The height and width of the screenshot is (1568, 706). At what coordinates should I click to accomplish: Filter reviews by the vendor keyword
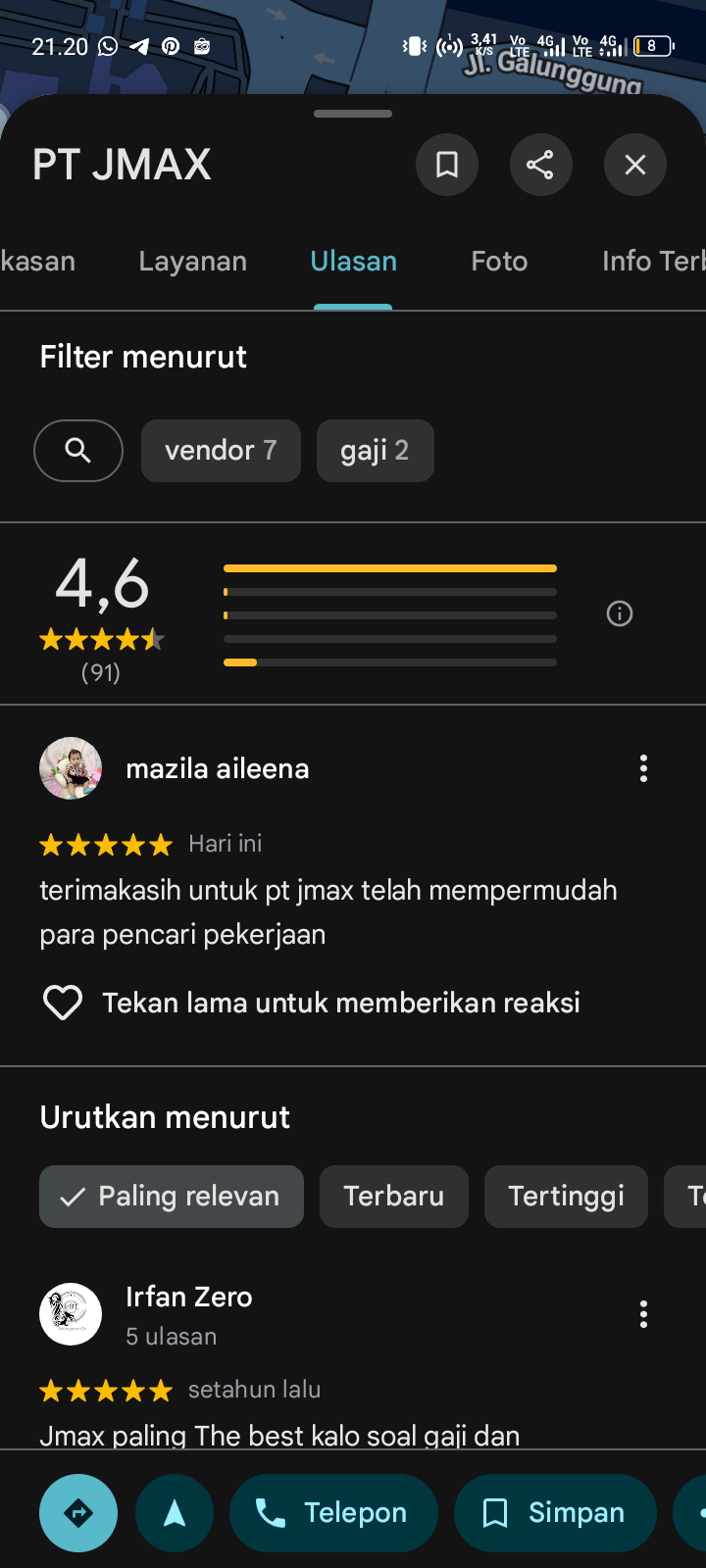pos(221,451)
